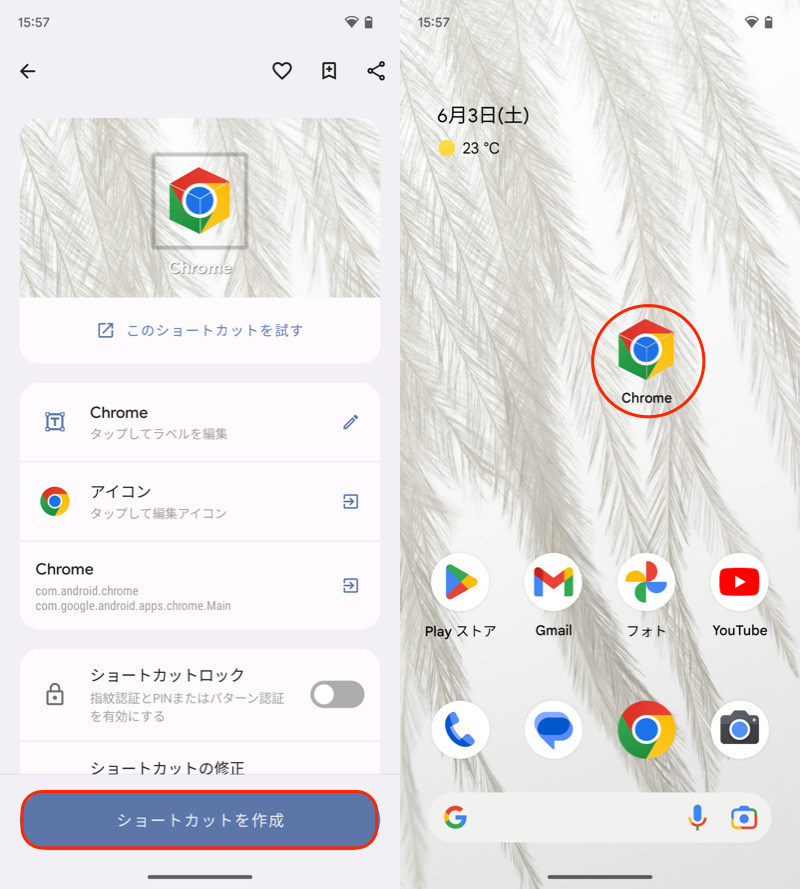Screen dimensions: 800x889
Task: Tap the heart favorite icon
Action: click(282, 71)
